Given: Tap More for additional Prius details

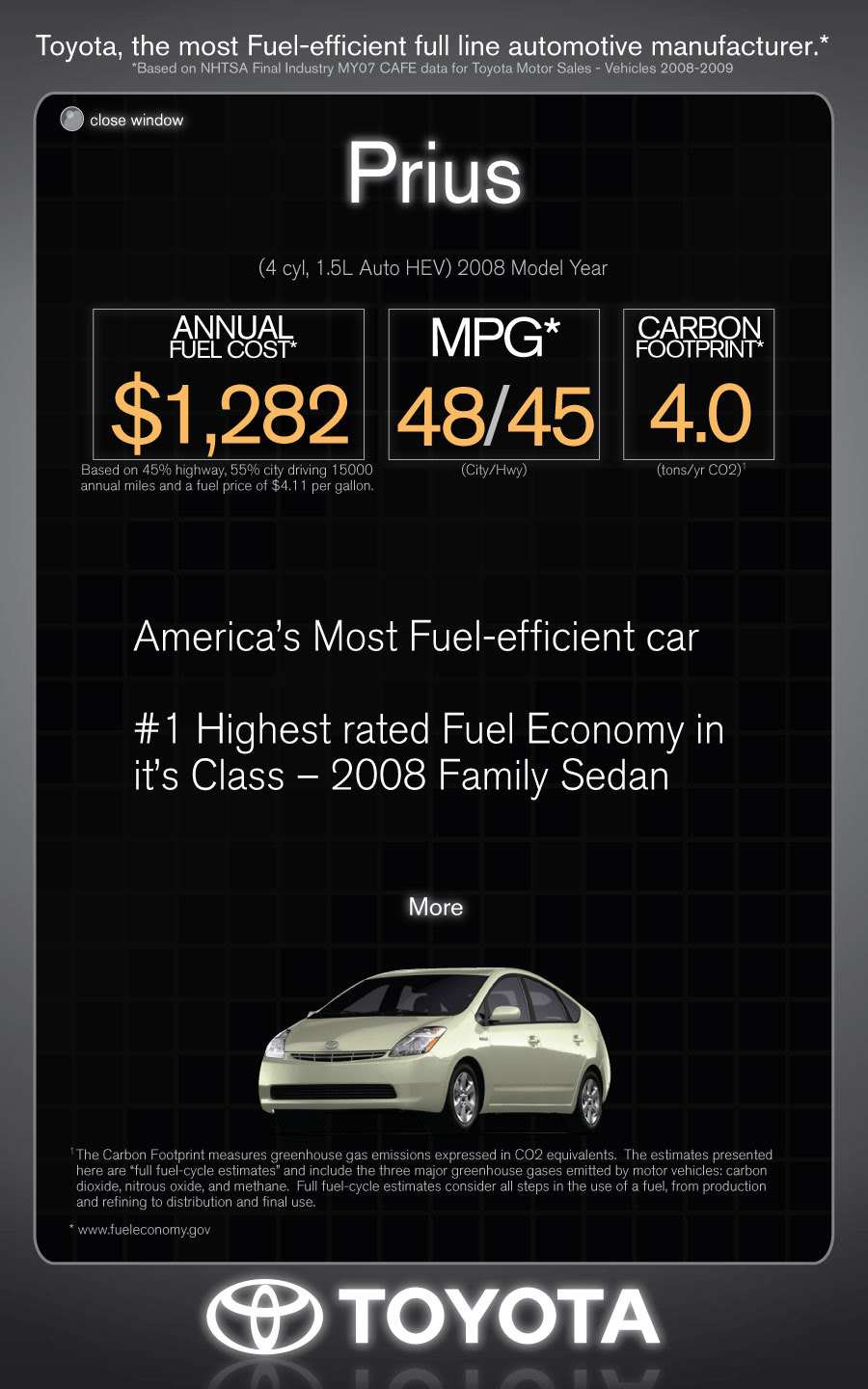Looking at the screenshot, I should [436, 907].
